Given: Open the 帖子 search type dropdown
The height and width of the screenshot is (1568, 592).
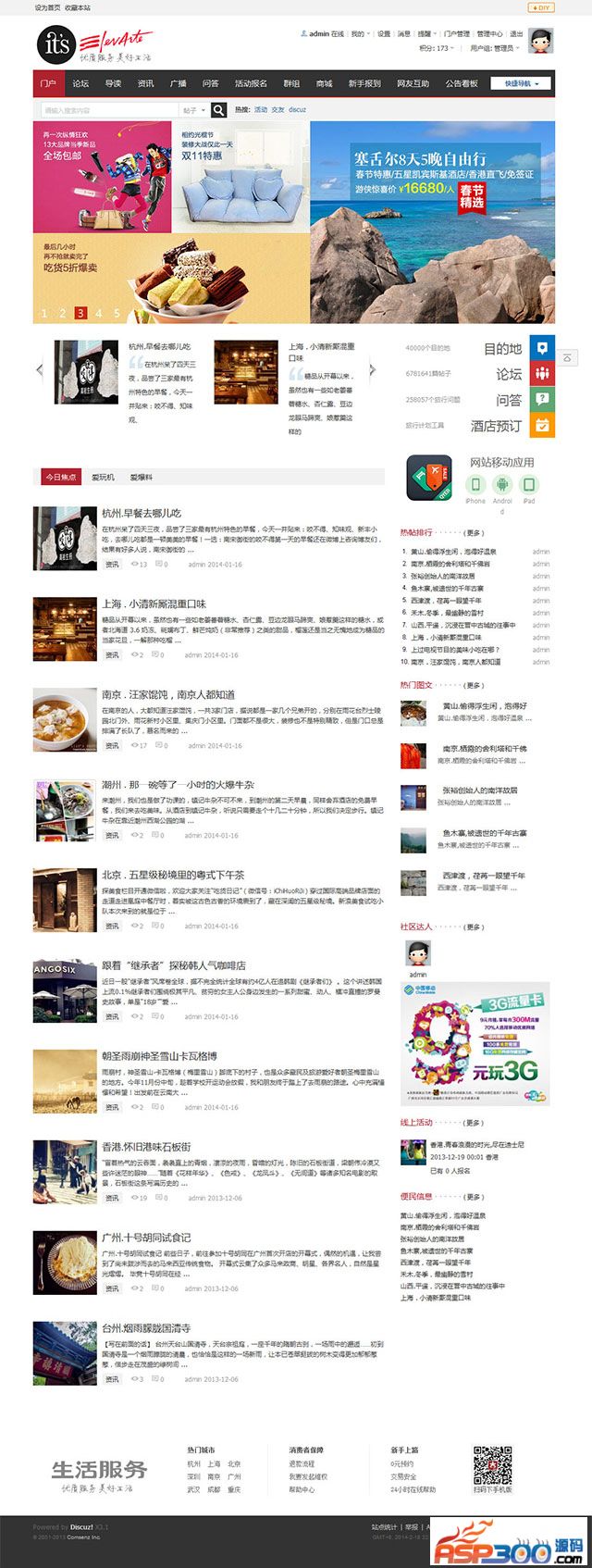Looking at the screenshot, I should [193, 110].
